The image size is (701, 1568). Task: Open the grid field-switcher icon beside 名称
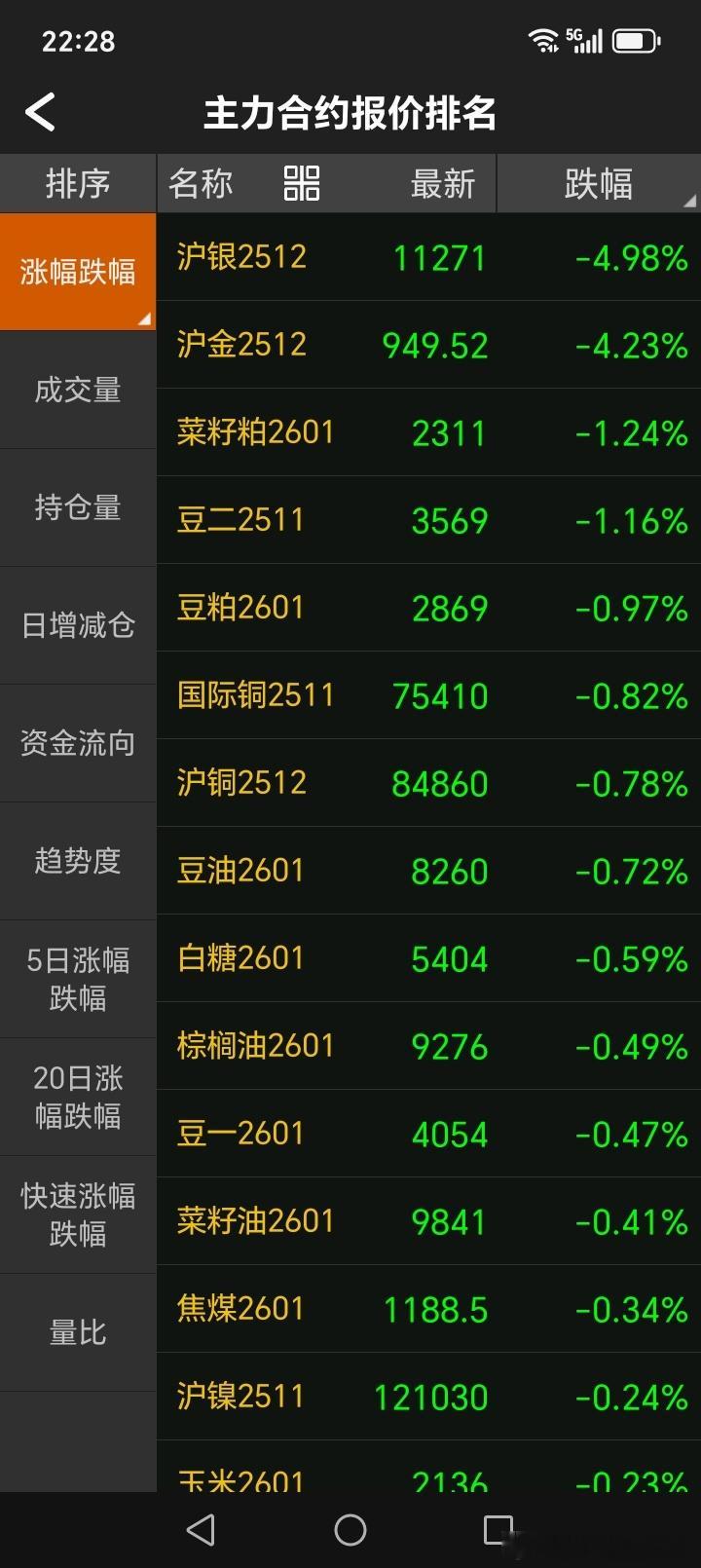300,182
